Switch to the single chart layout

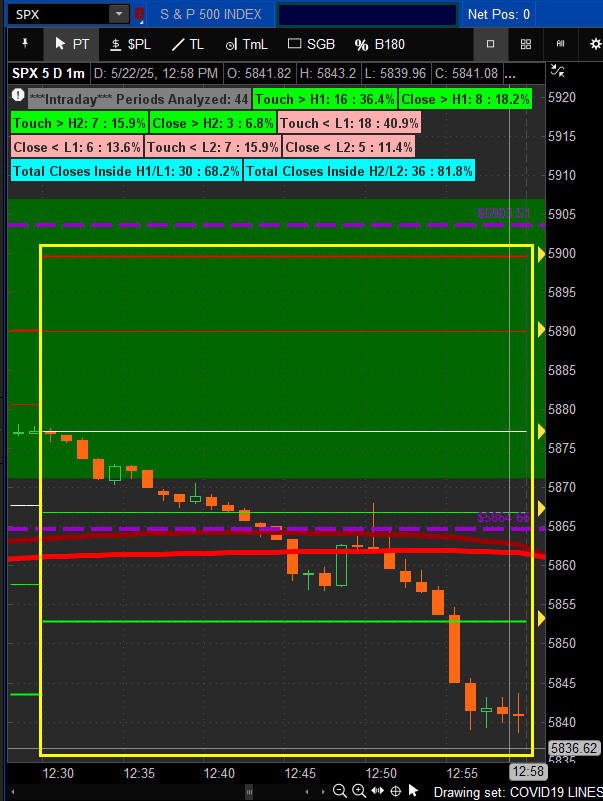[x=490, y=44]
